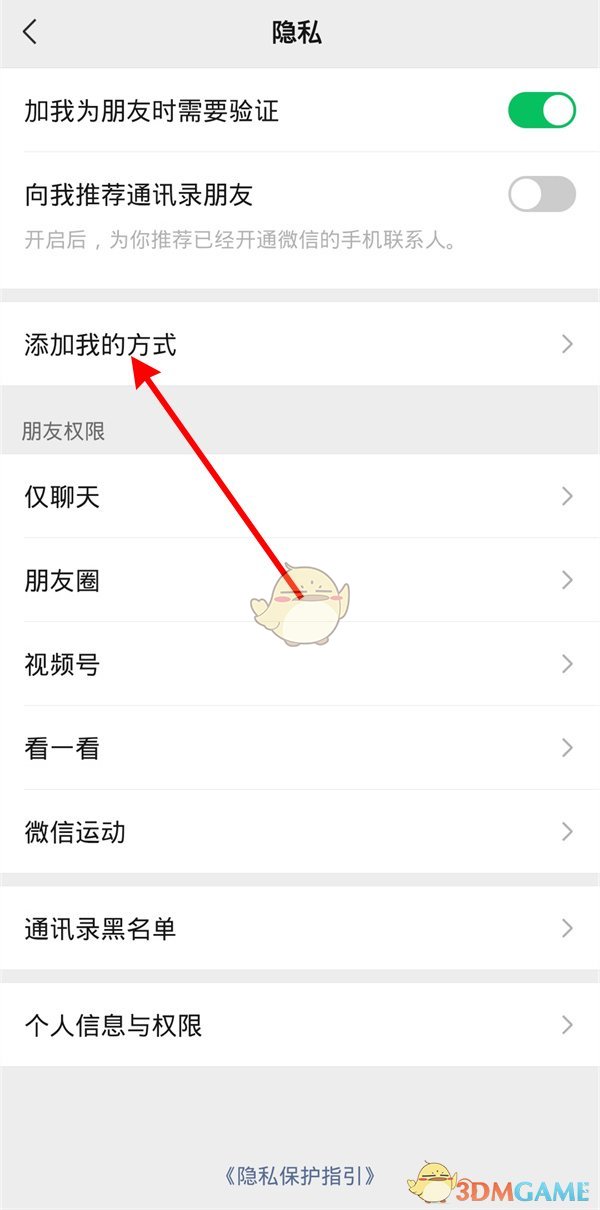Open 个人信息与权限 settings

[x=300, y=1025]
